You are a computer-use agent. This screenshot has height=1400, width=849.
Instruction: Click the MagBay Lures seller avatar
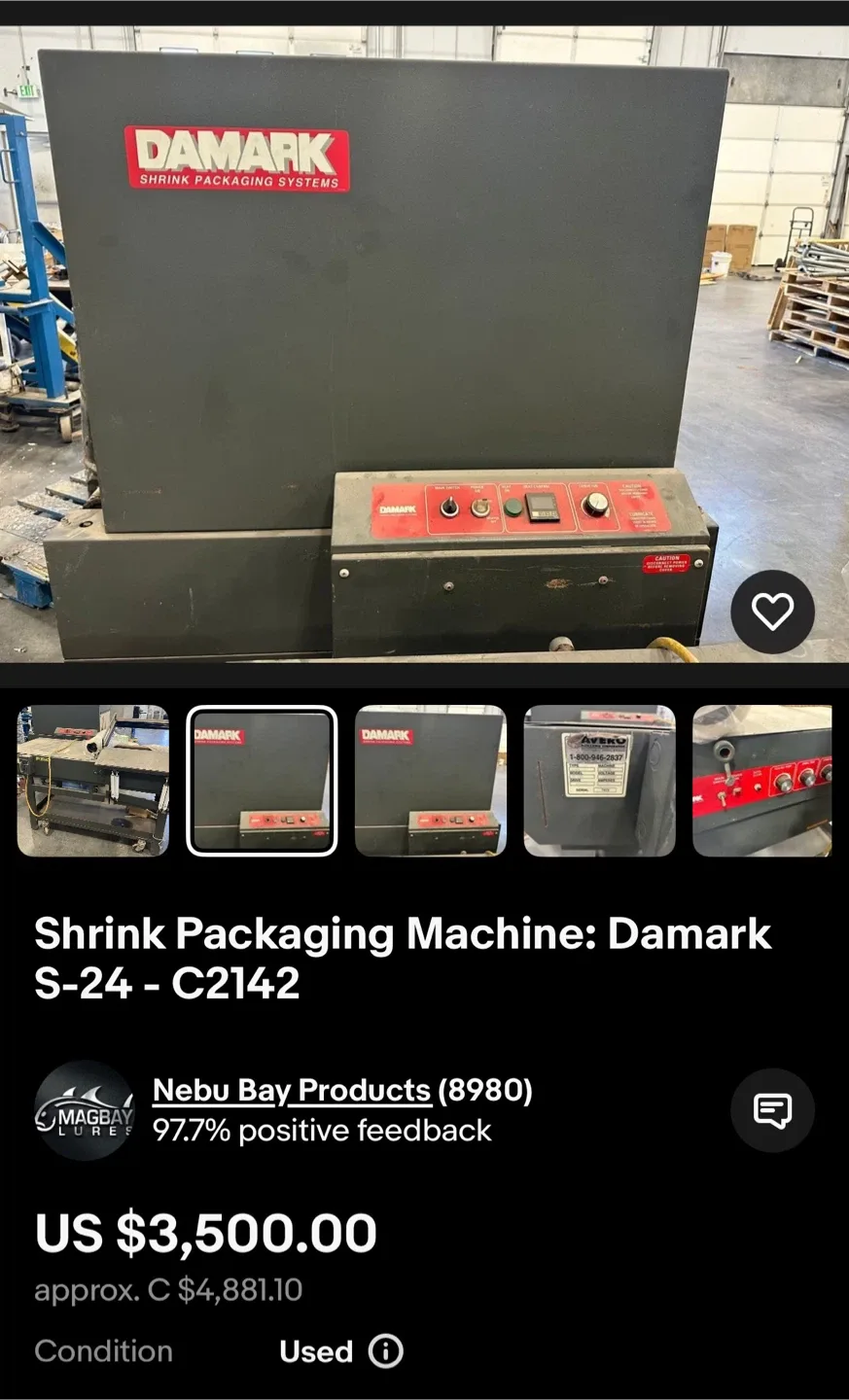coord(85,1109)
